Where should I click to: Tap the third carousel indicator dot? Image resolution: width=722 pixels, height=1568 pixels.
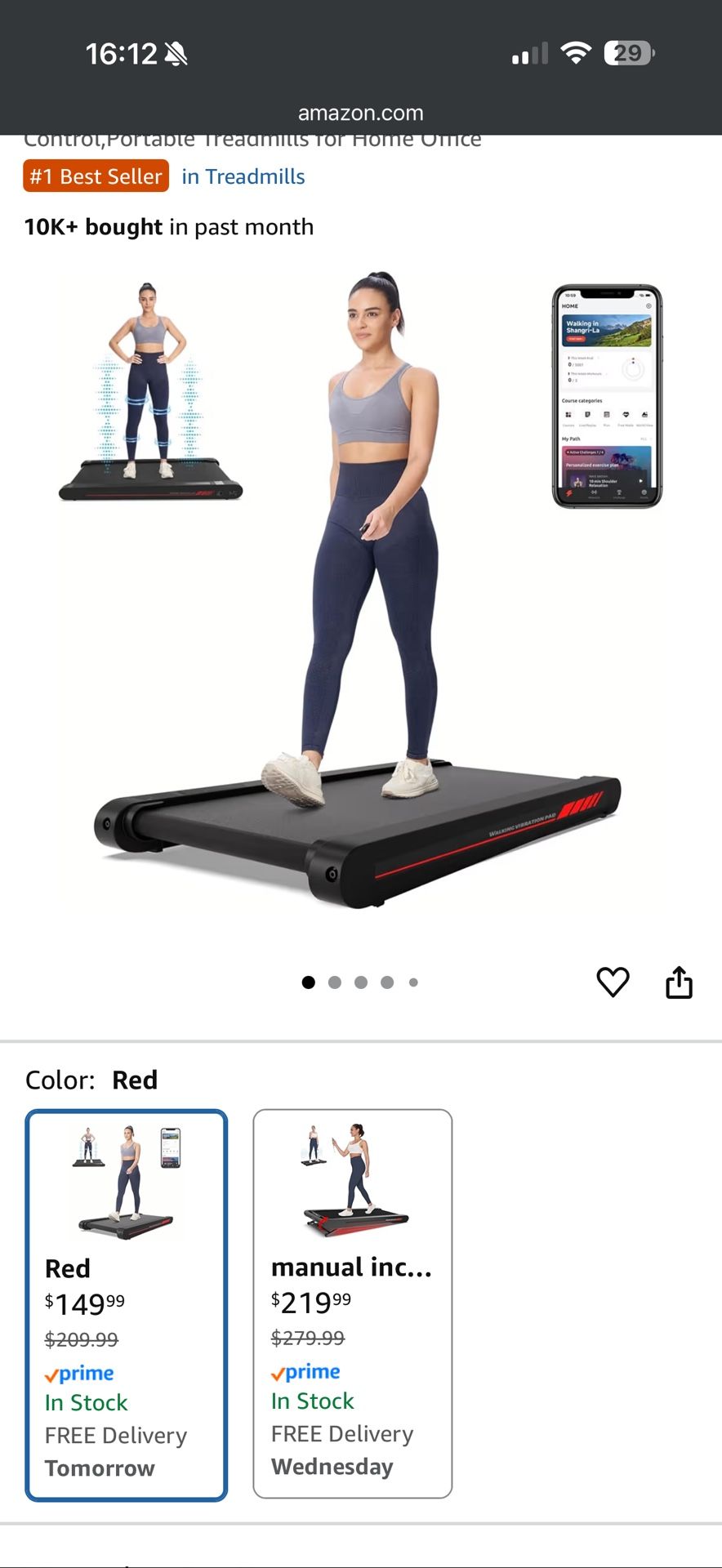click(x=360, y=982)
